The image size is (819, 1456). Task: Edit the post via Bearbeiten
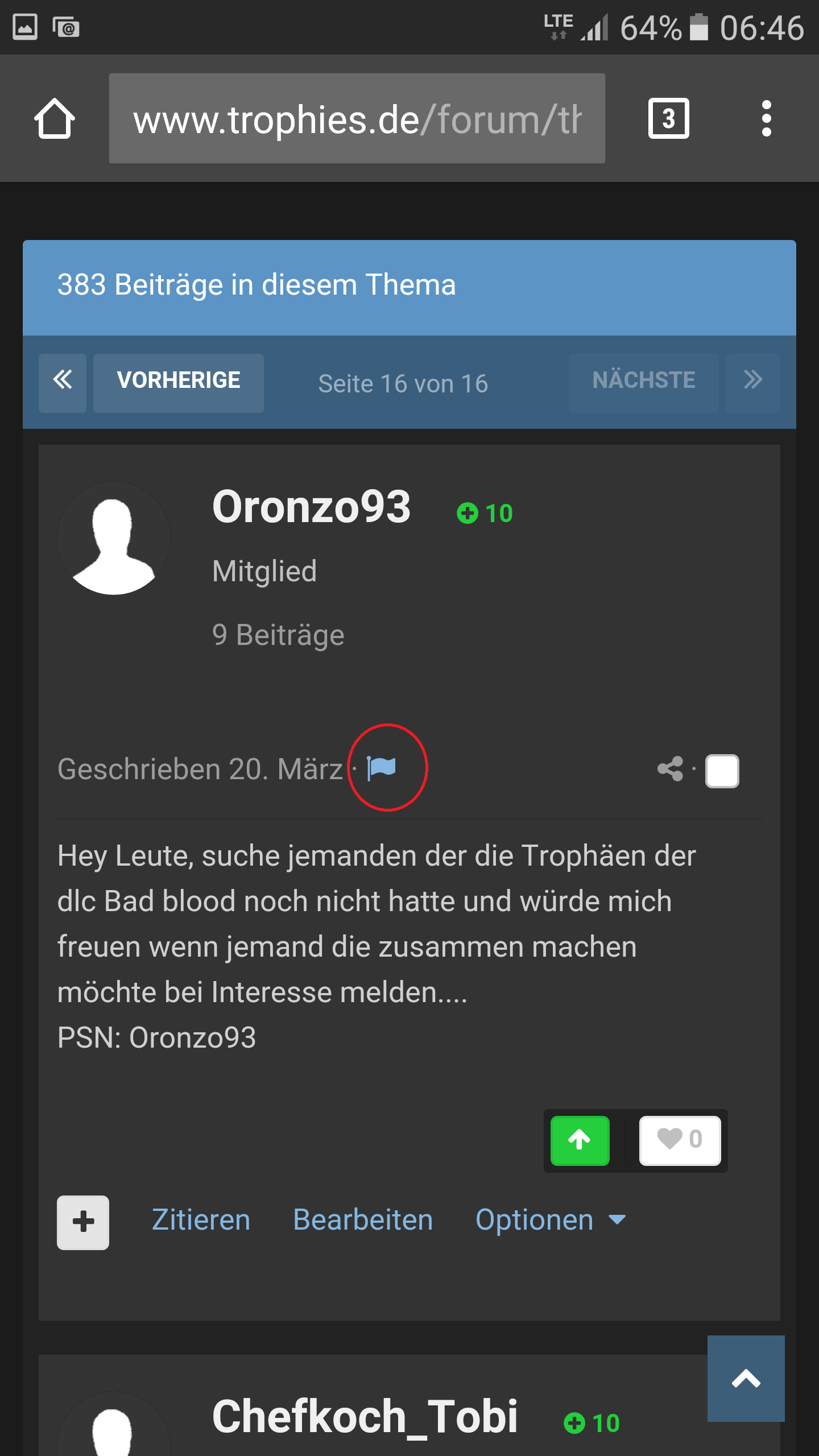point(363,1219)
